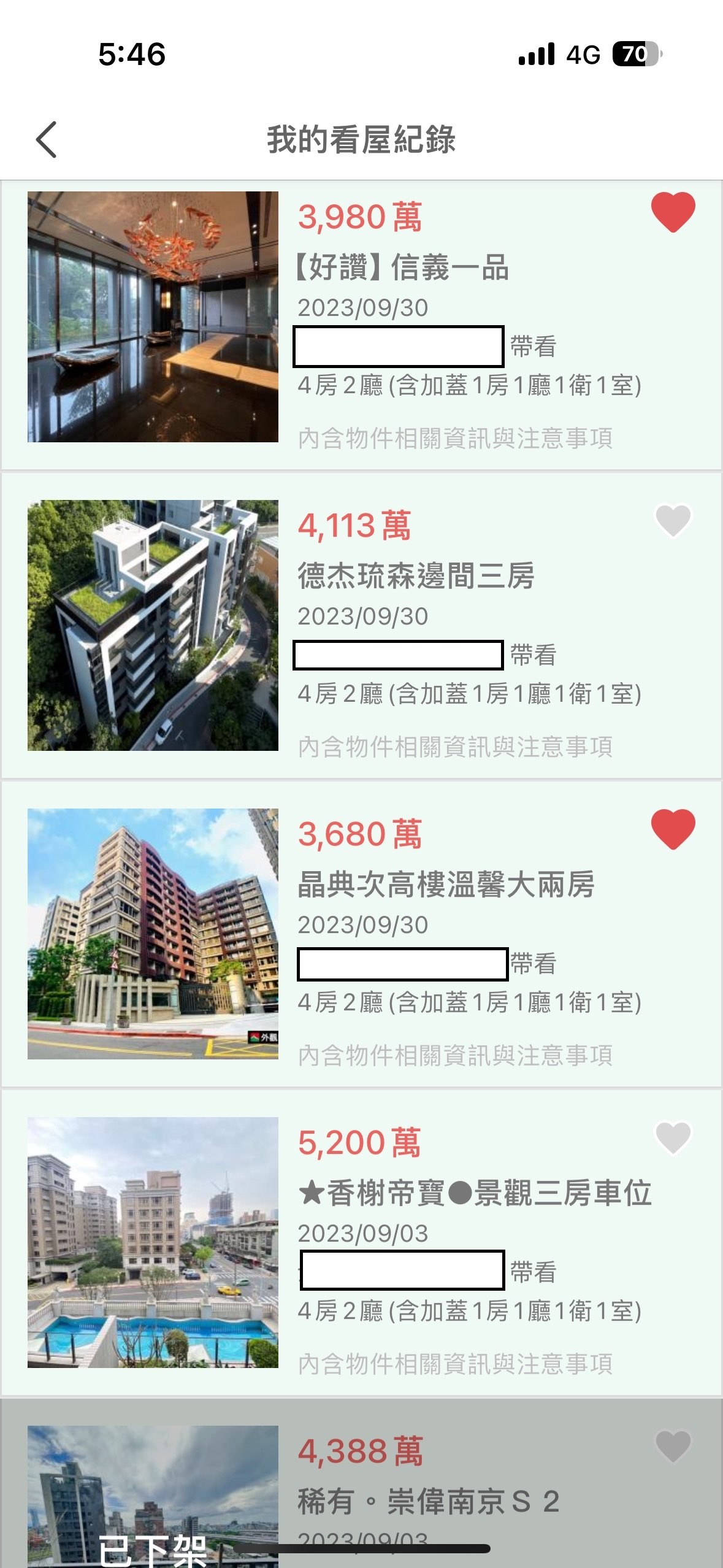Select the delisted 崇偉南京 S2 card
The height and width of the screenshot is (1568, 723).
(427, 1502)
